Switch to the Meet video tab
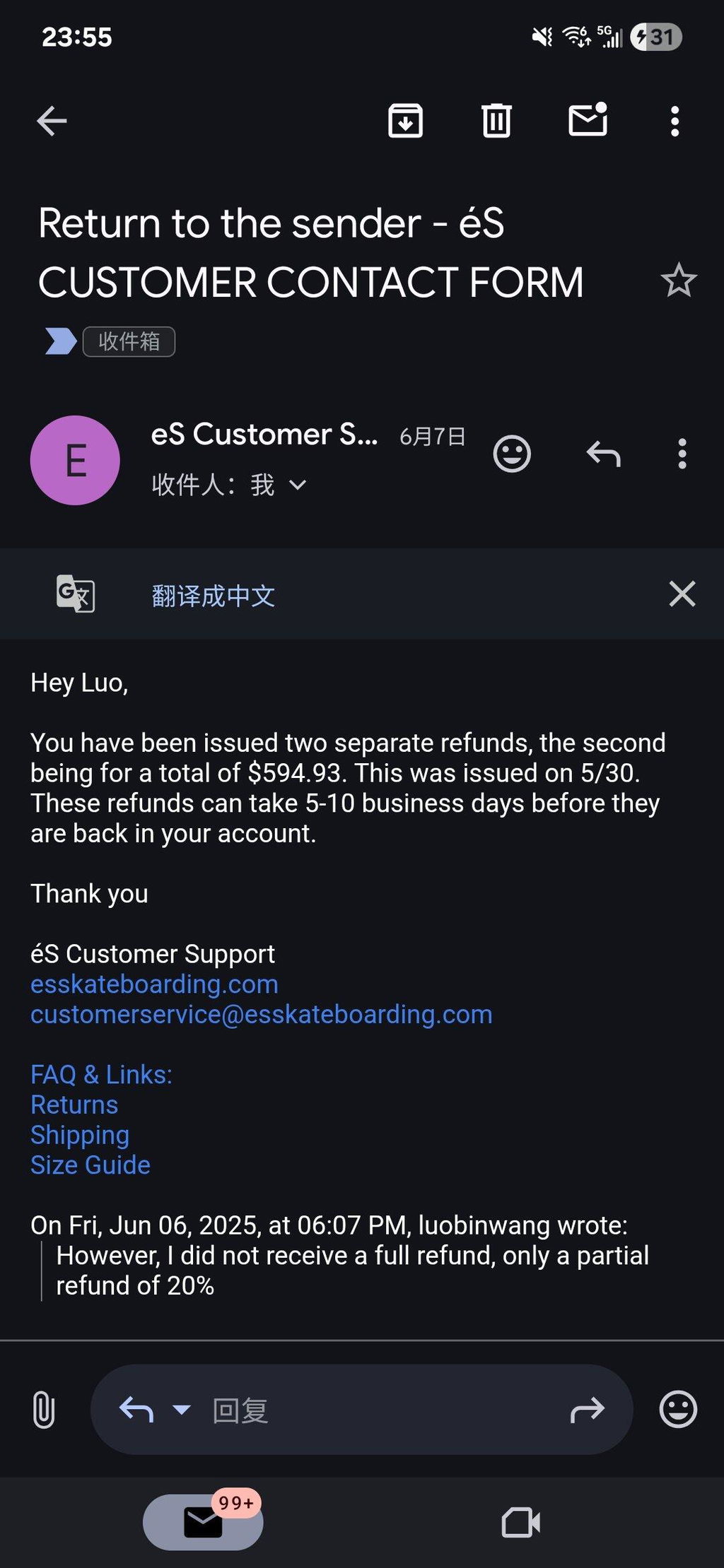 point(521,1523)
